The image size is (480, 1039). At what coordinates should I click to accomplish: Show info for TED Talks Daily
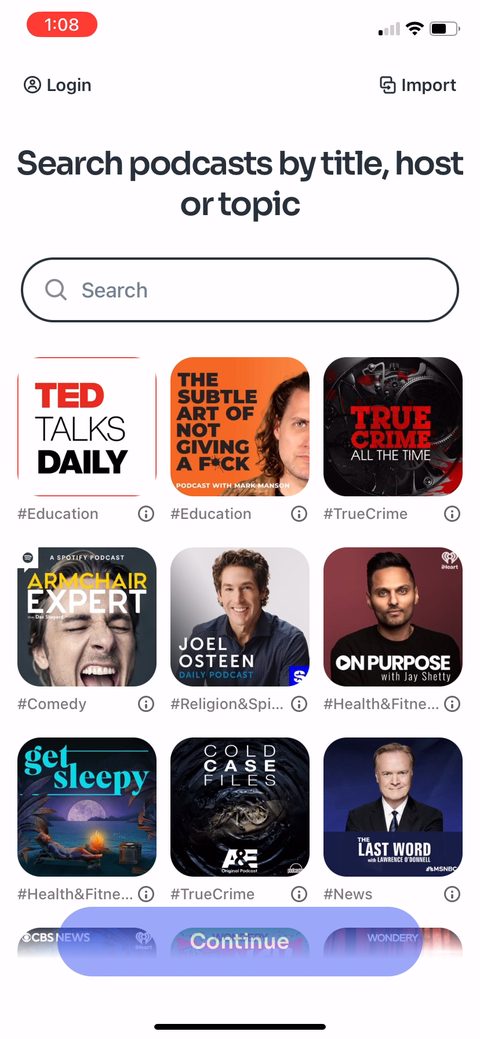point(146,514)
